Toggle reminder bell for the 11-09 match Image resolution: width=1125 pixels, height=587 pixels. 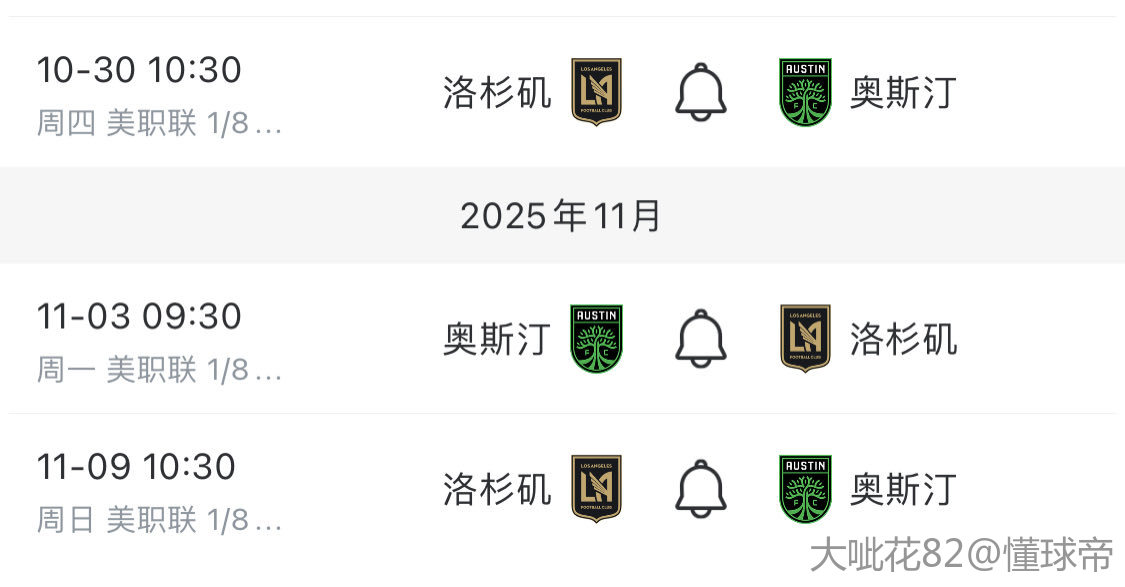point(700,489)
